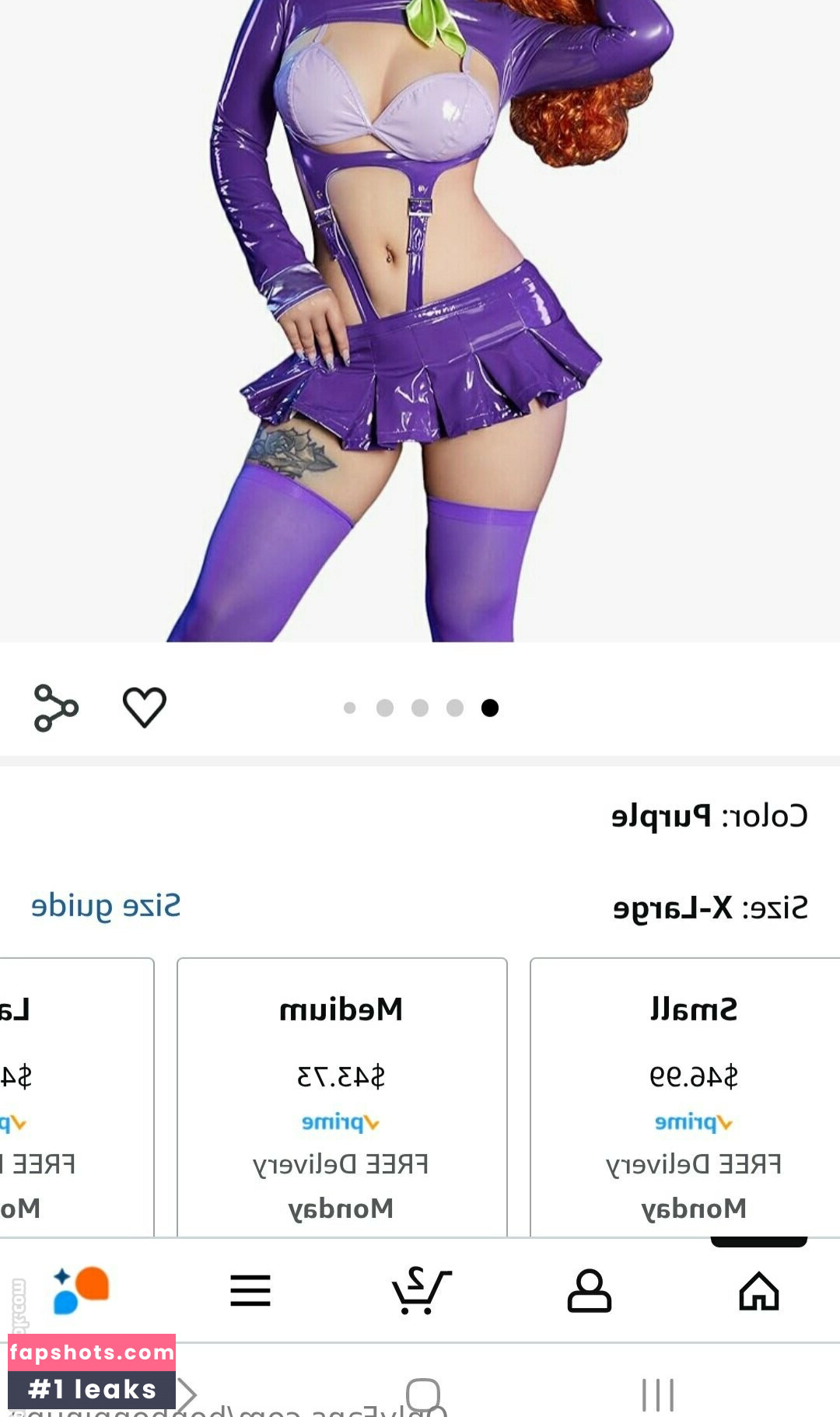Image resolution: width=840 pixels, height=1417 pixels.
Task: Go to the Home tab
Action: [758, 1291]
